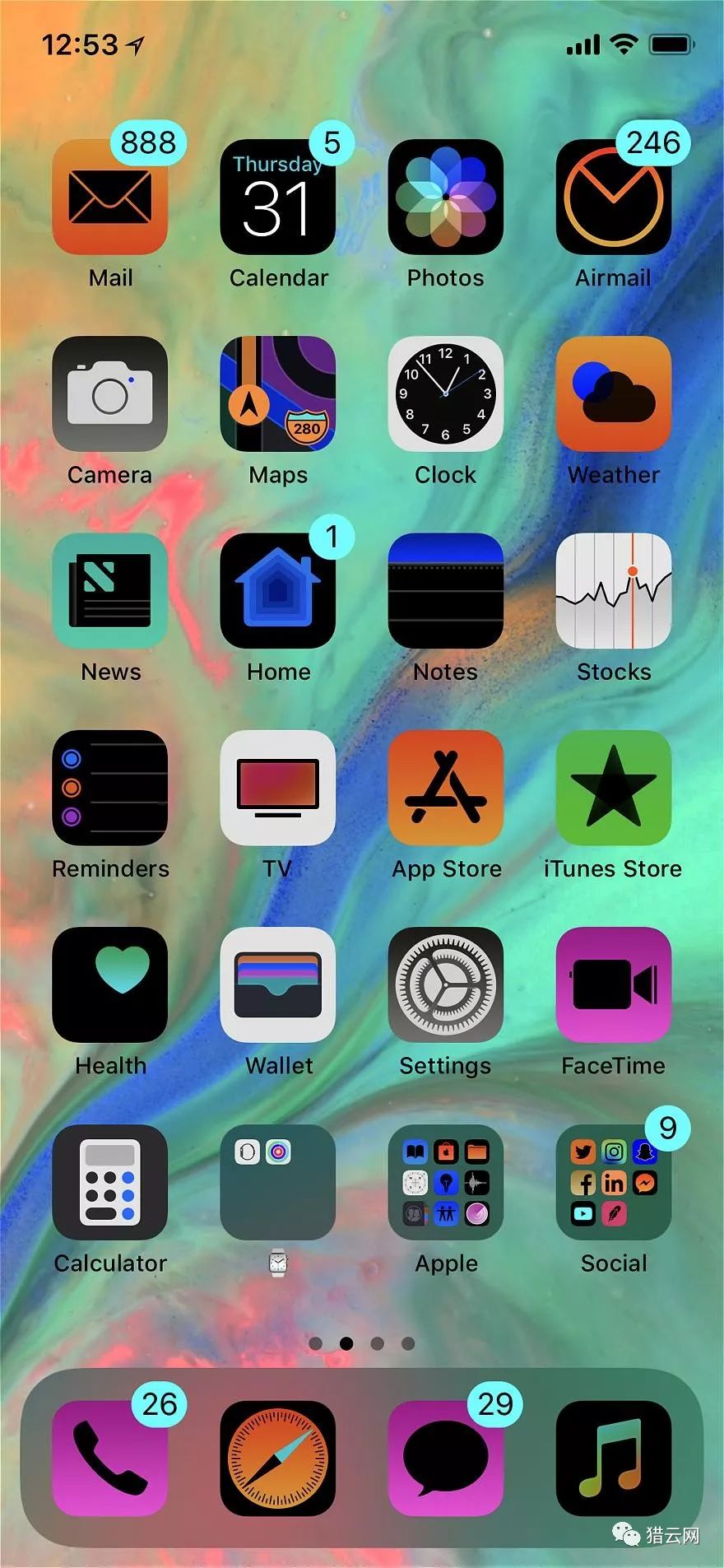Launch Safari from the dock

click(278, 1459)
